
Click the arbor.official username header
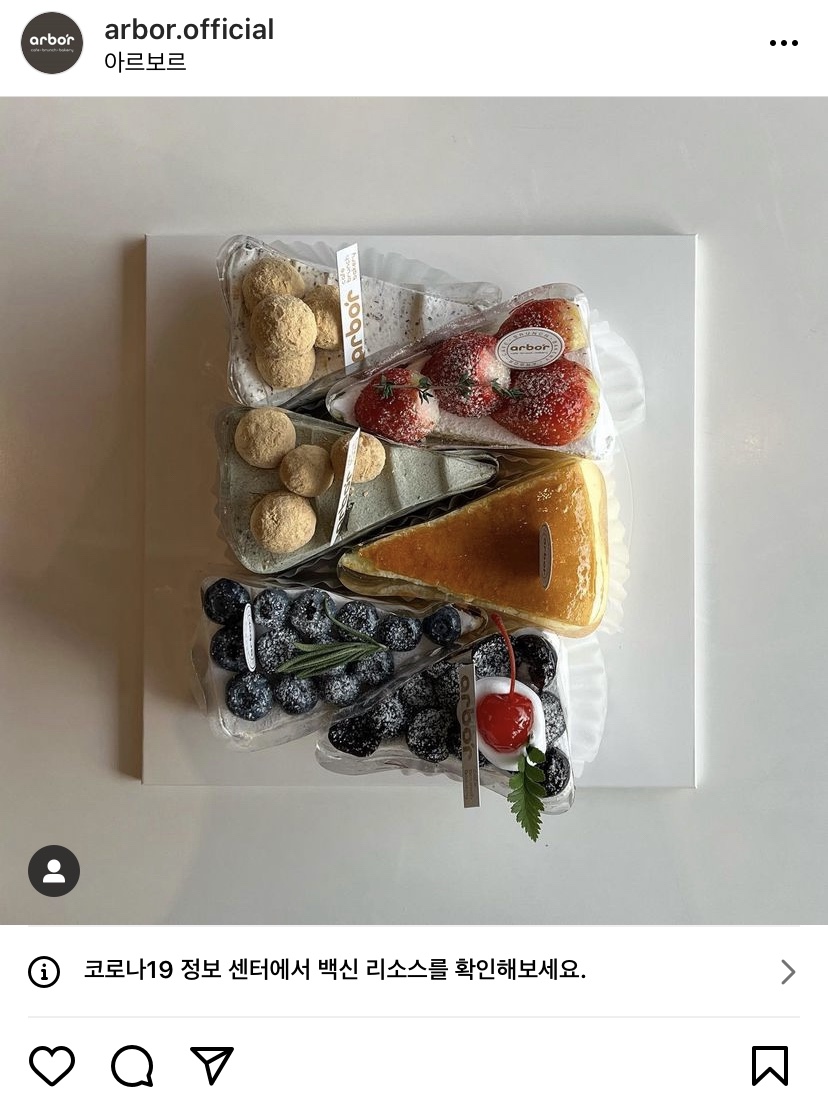pyautogui.click(x=188, y=29)
